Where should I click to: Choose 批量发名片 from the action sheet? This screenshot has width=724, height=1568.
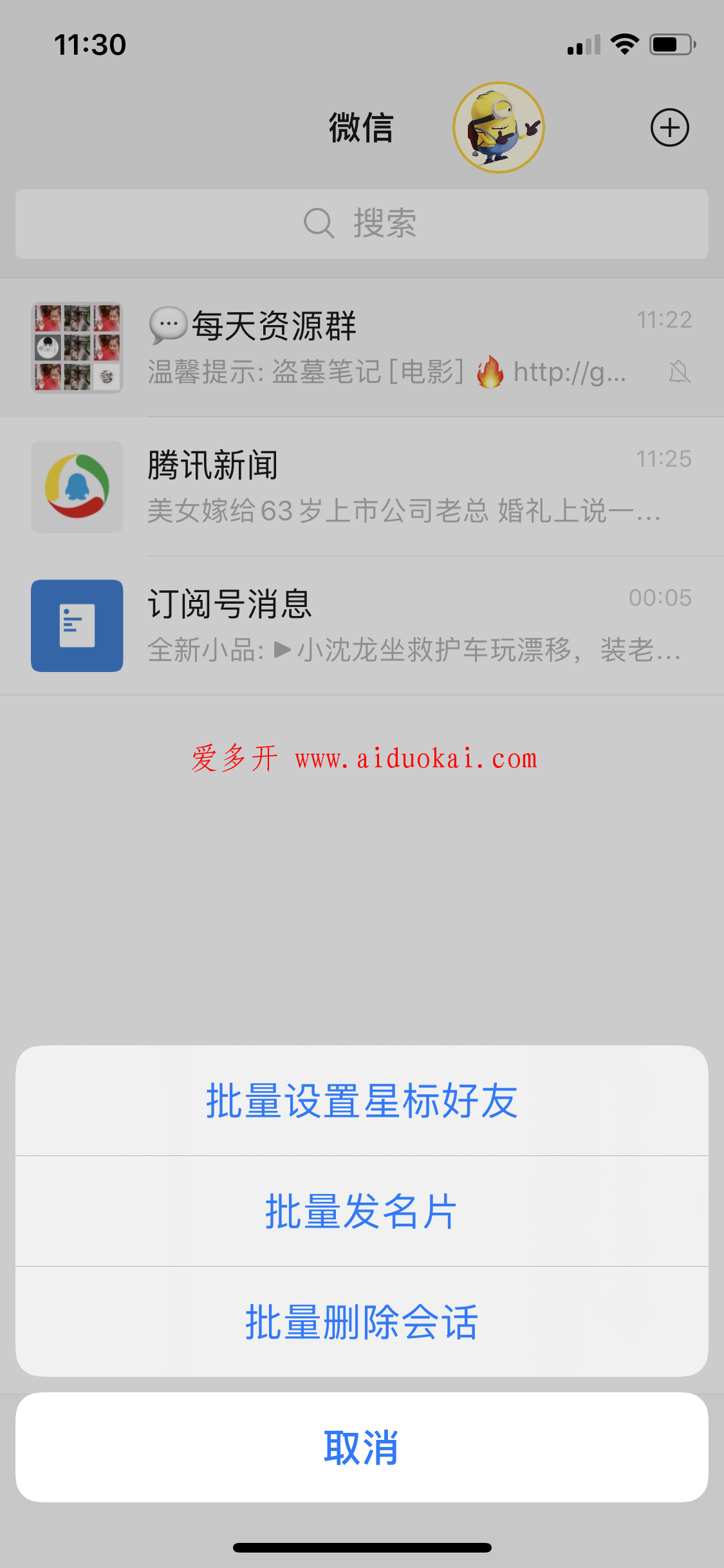362,1211
